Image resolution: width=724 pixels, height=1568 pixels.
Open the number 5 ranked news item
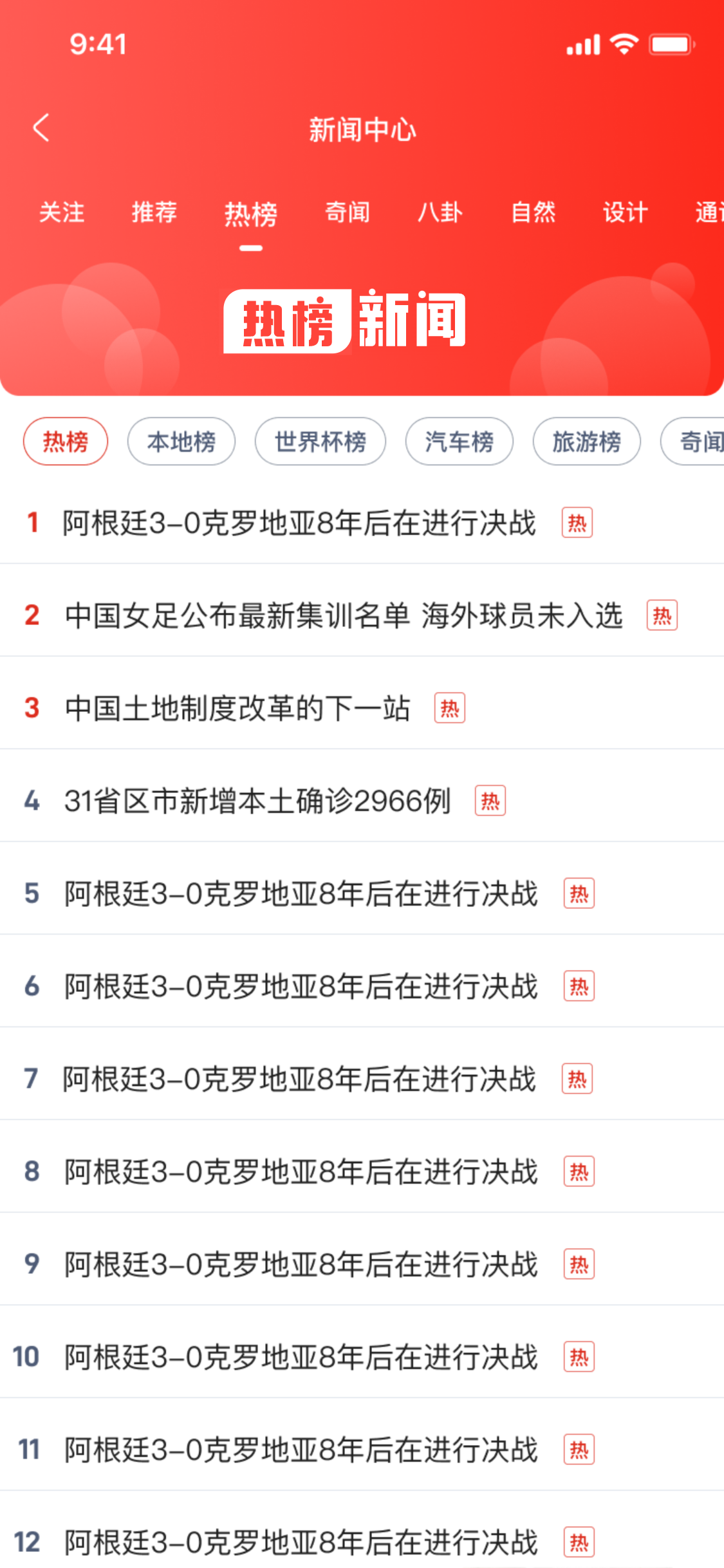point(362,893)
